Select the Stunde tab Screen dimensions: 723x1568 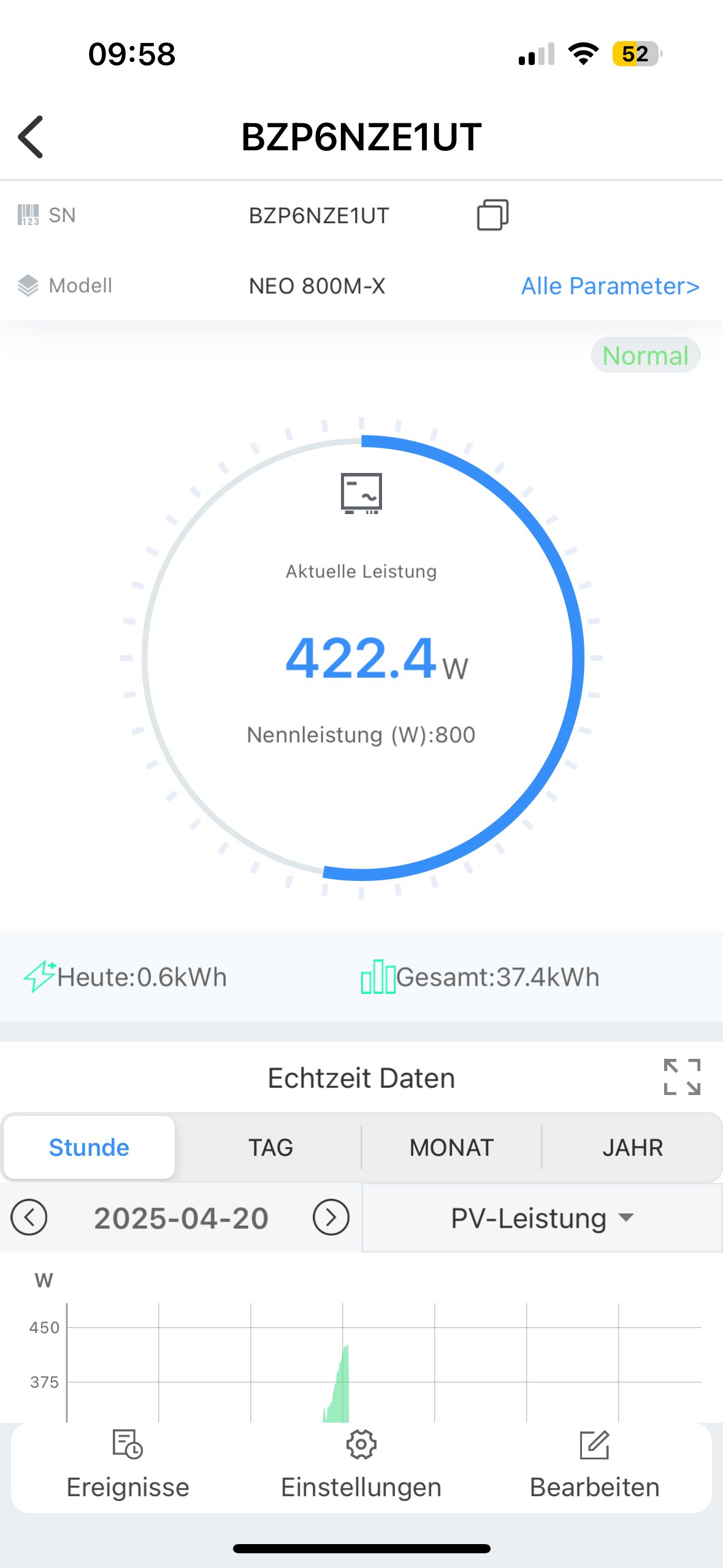[90, 1147]
